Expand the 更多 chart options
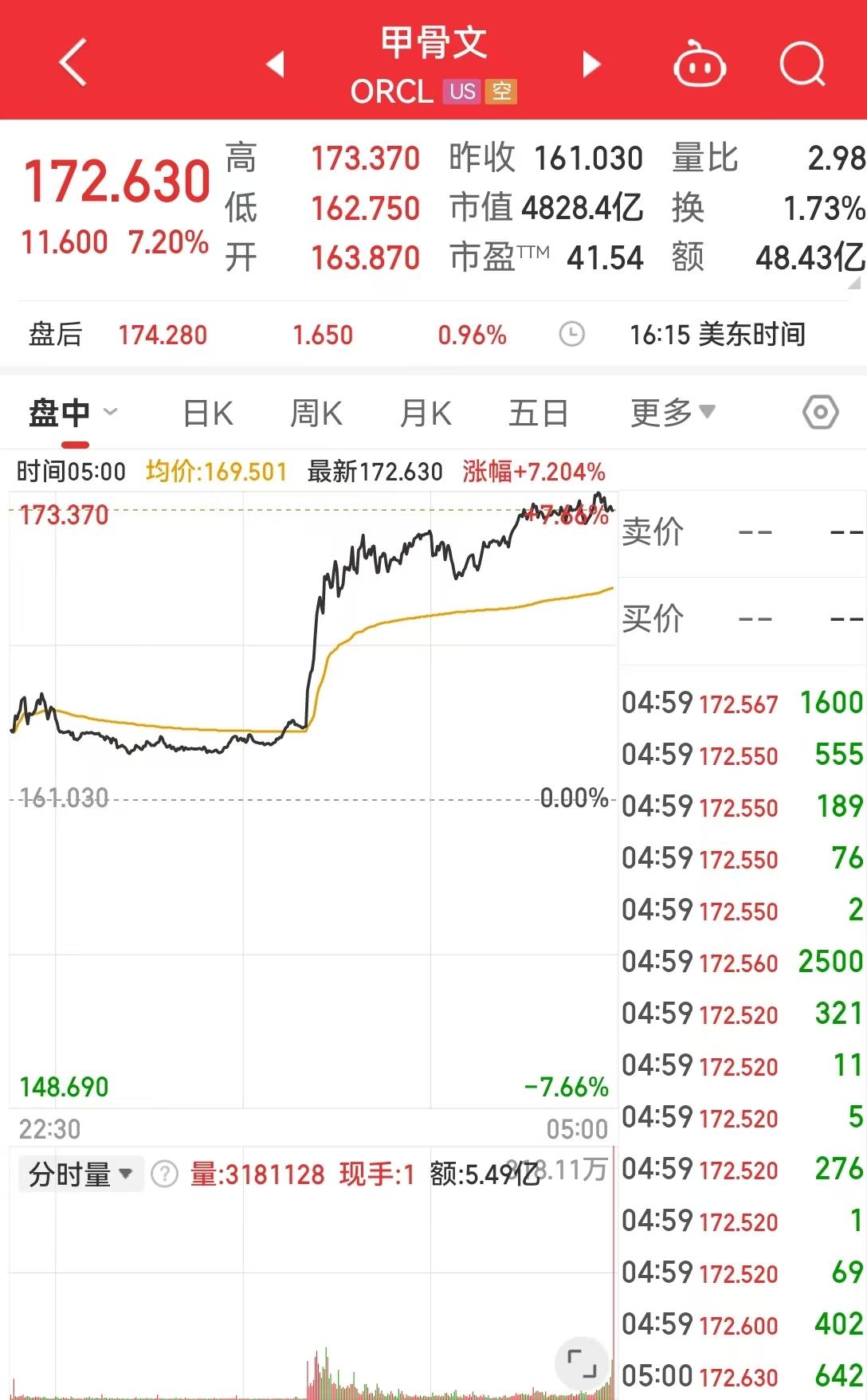The height and width of the screenshot is (1400, 867). coord(672,412)
